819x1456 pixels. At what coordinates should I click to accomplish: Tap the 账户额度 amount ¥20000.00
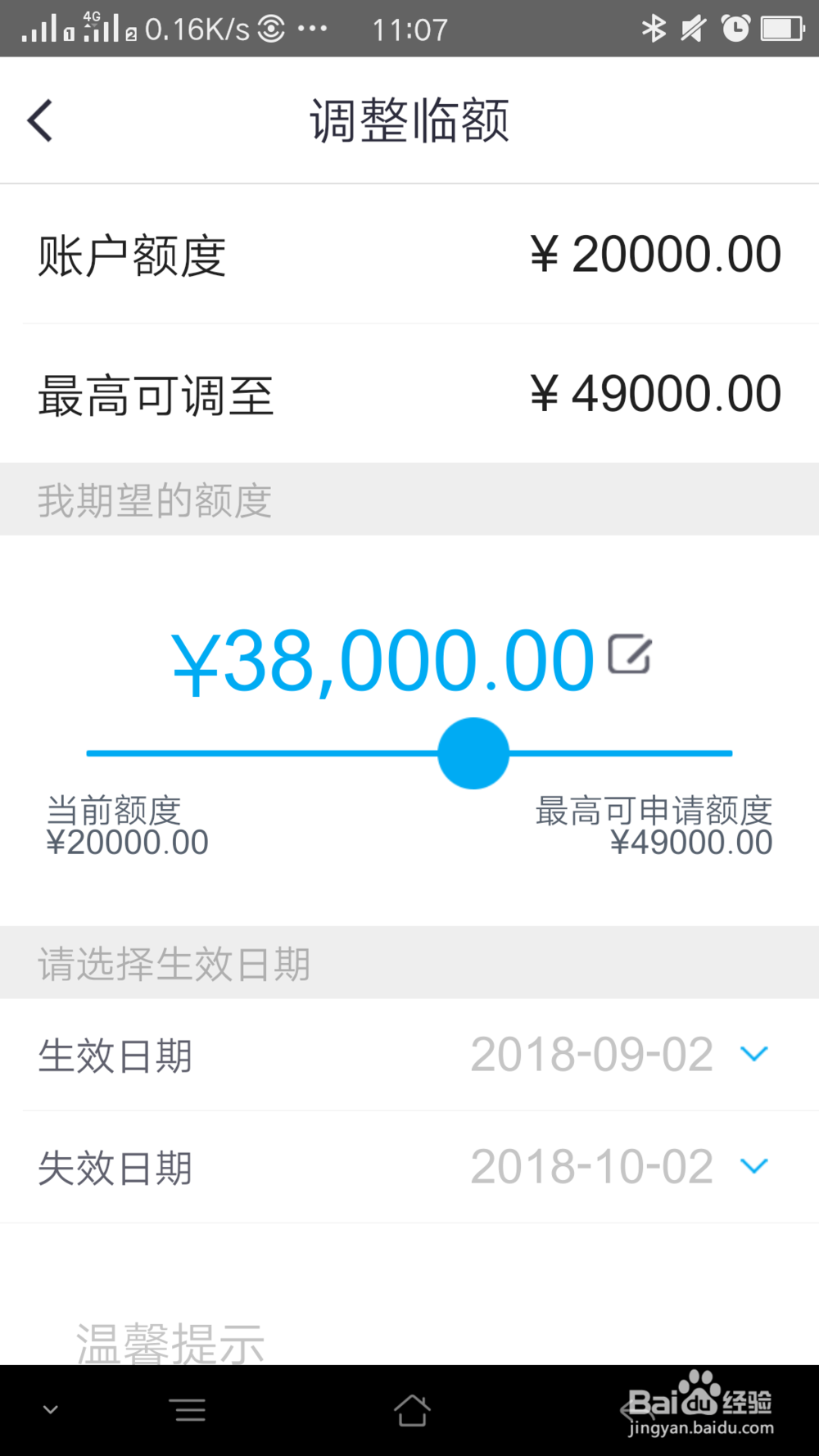point(655,254)
